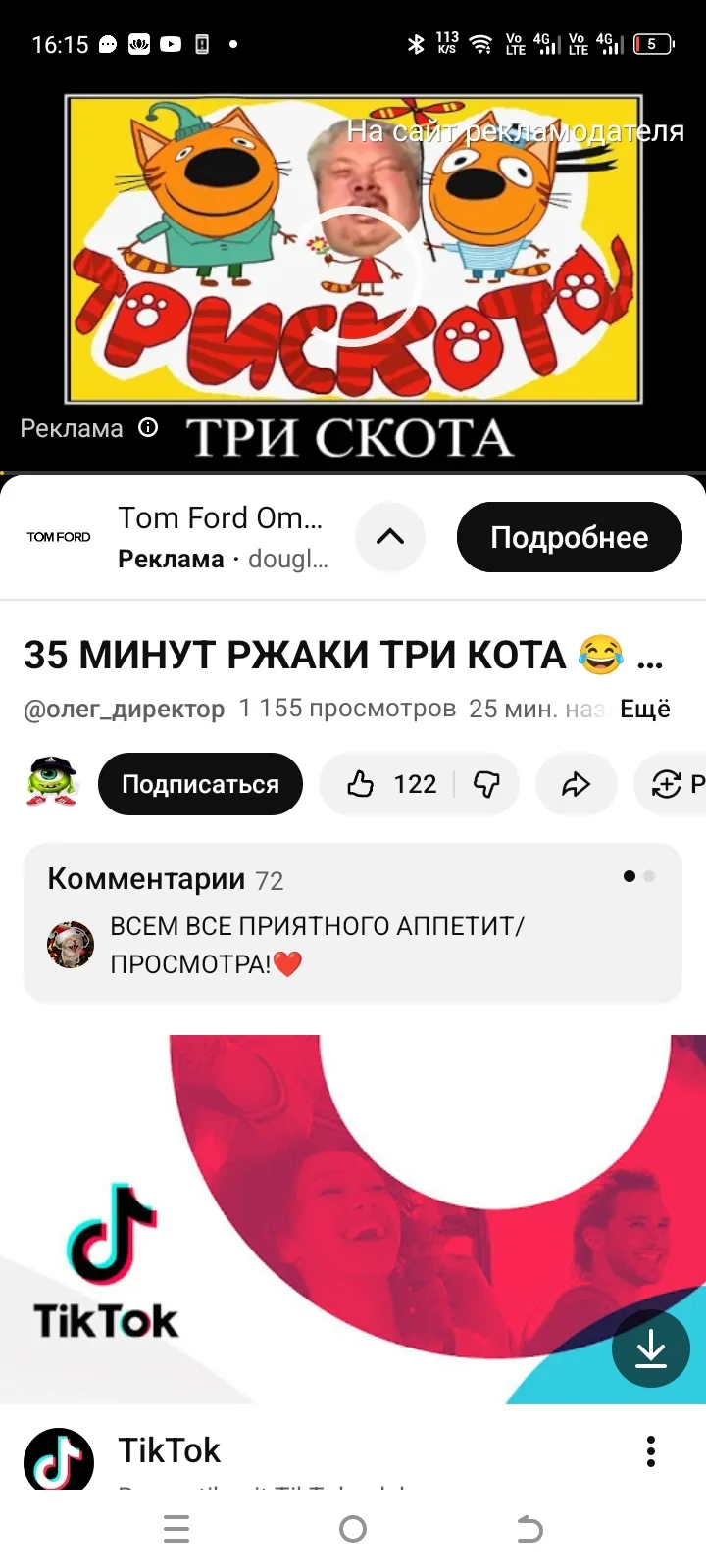Expand the Tom Ford ad panel chevron
Screen dimensions: 706x1568
[390, 537]
